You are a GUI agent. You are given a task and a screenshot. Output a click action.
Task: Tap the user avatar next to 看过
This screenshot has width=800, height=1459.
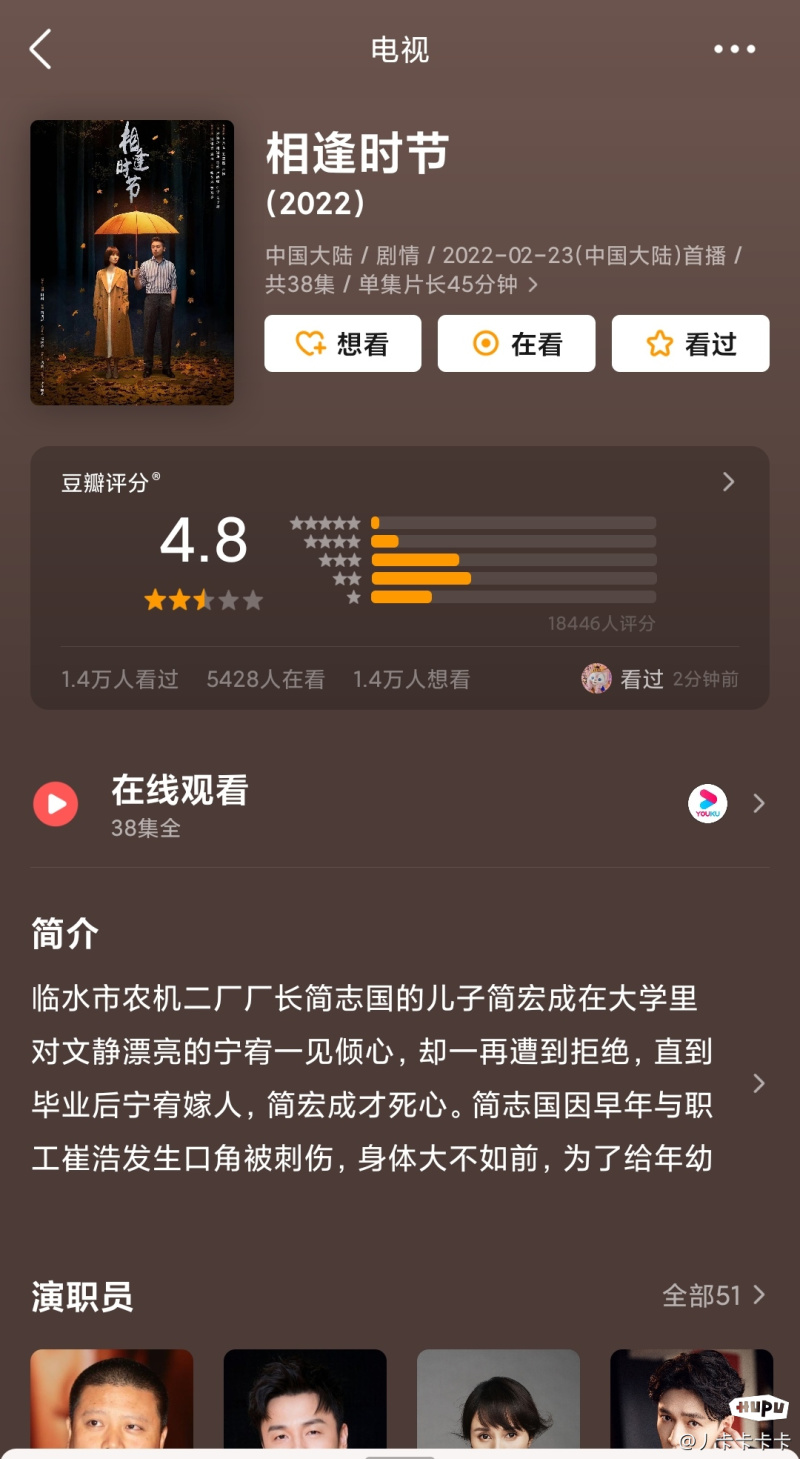[597, 678]
